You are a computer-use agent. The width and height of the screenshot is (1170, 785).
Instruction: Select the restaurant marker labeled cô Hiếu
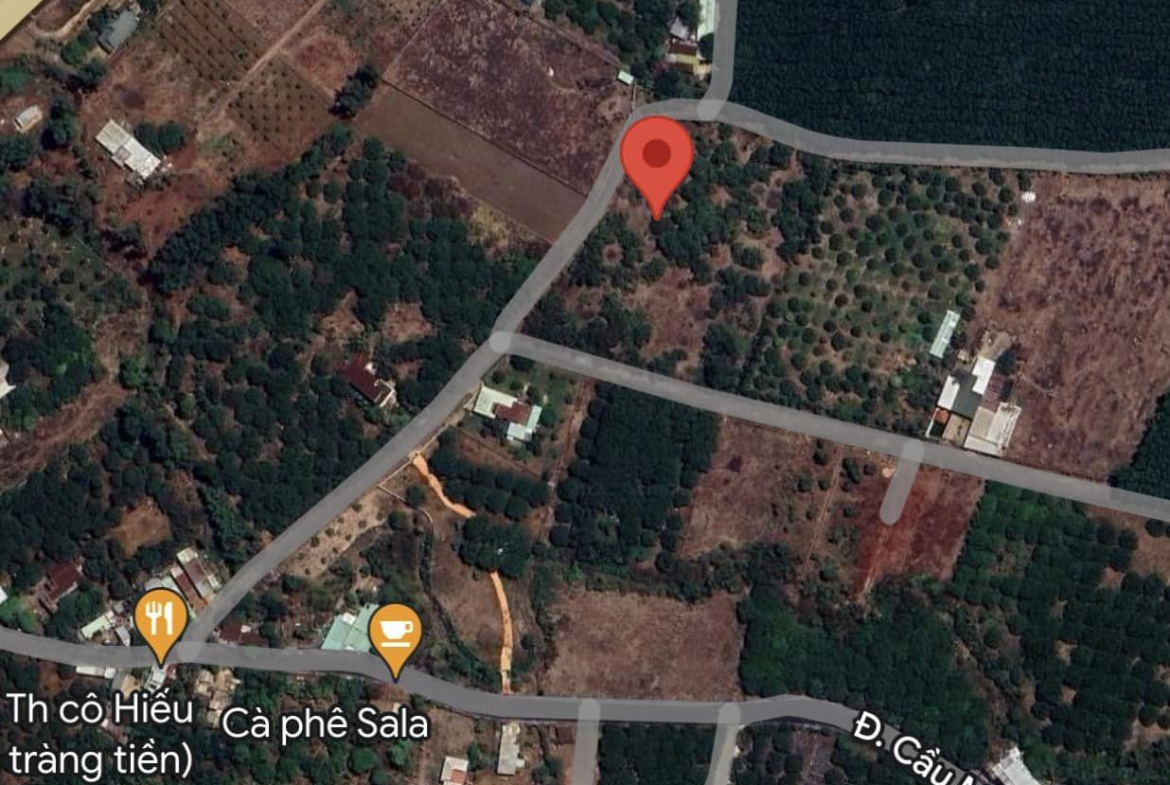[161, 619]
